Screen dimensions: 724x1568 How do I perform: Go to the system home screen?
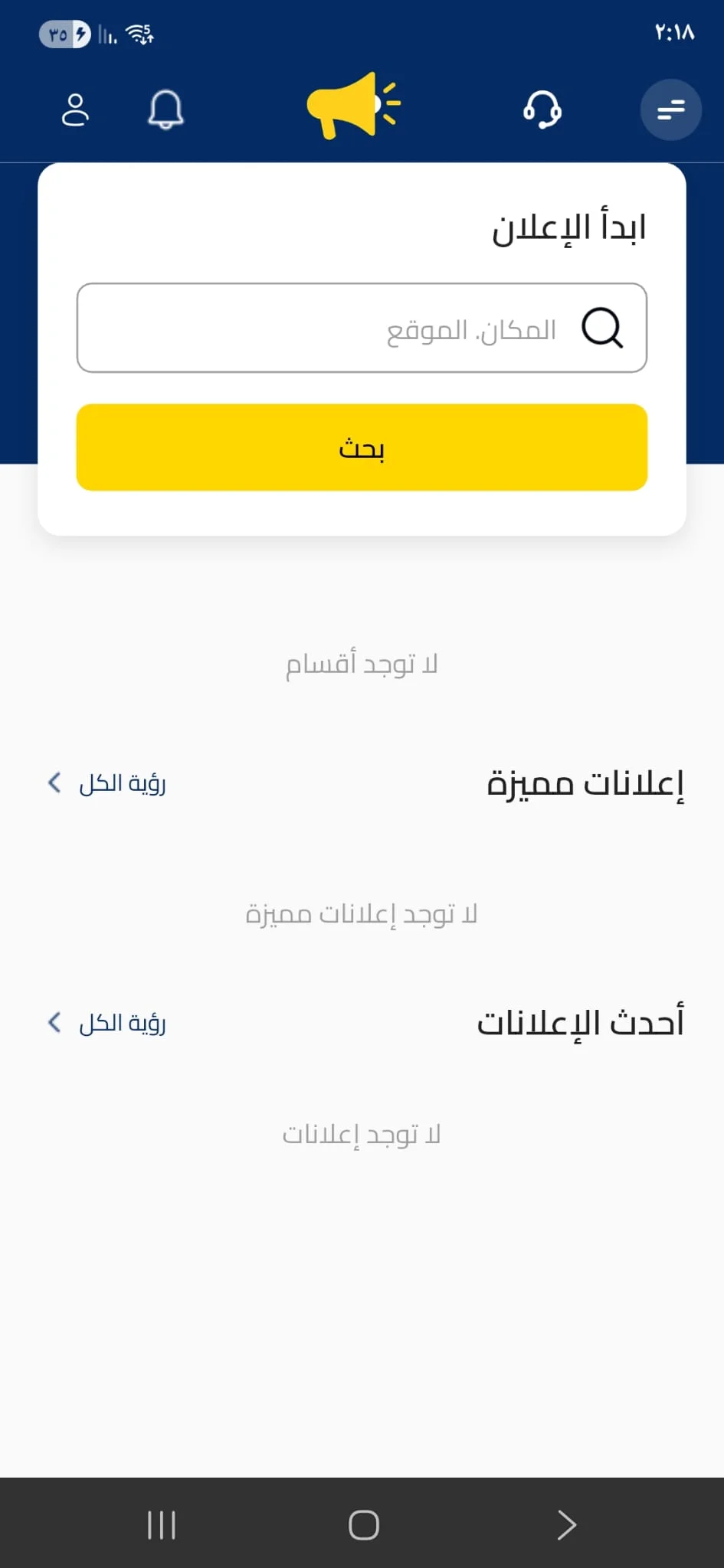(364, 1524)
